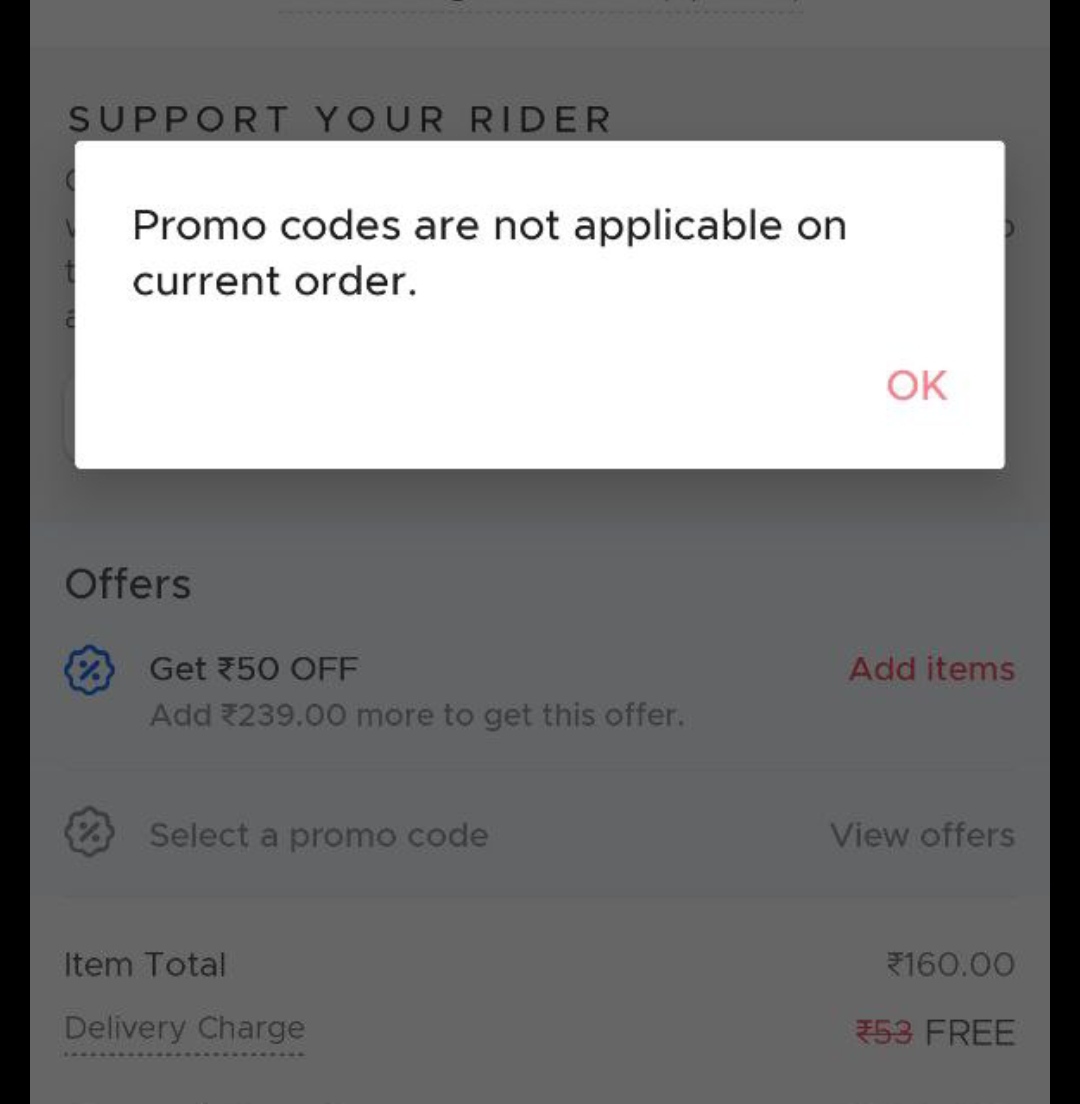Dismiss the alert by clicking OK

tap(917, 384)
